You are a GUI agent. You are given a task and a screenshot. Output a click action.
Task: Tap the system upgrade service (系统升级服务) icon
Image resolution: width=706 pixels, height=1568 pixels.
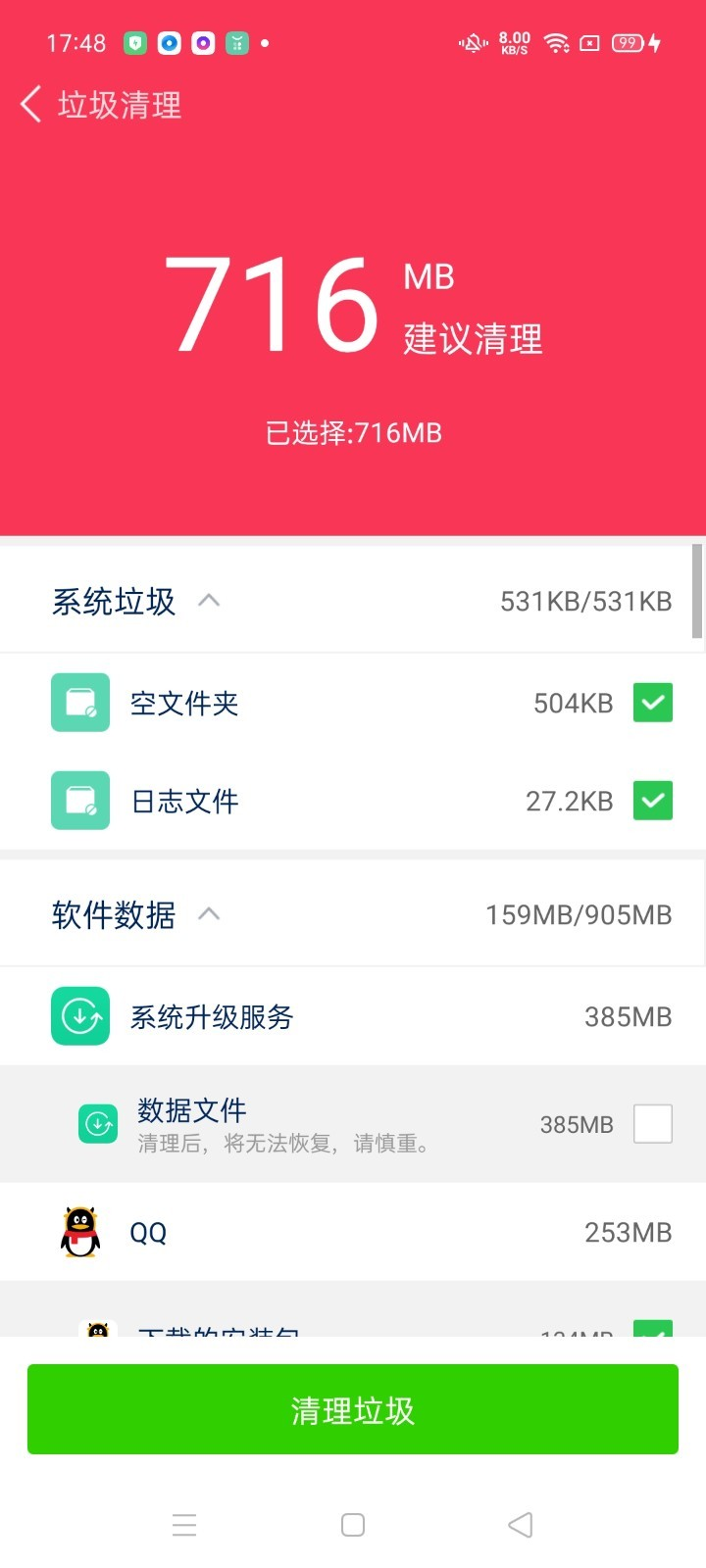[79, 1016]
